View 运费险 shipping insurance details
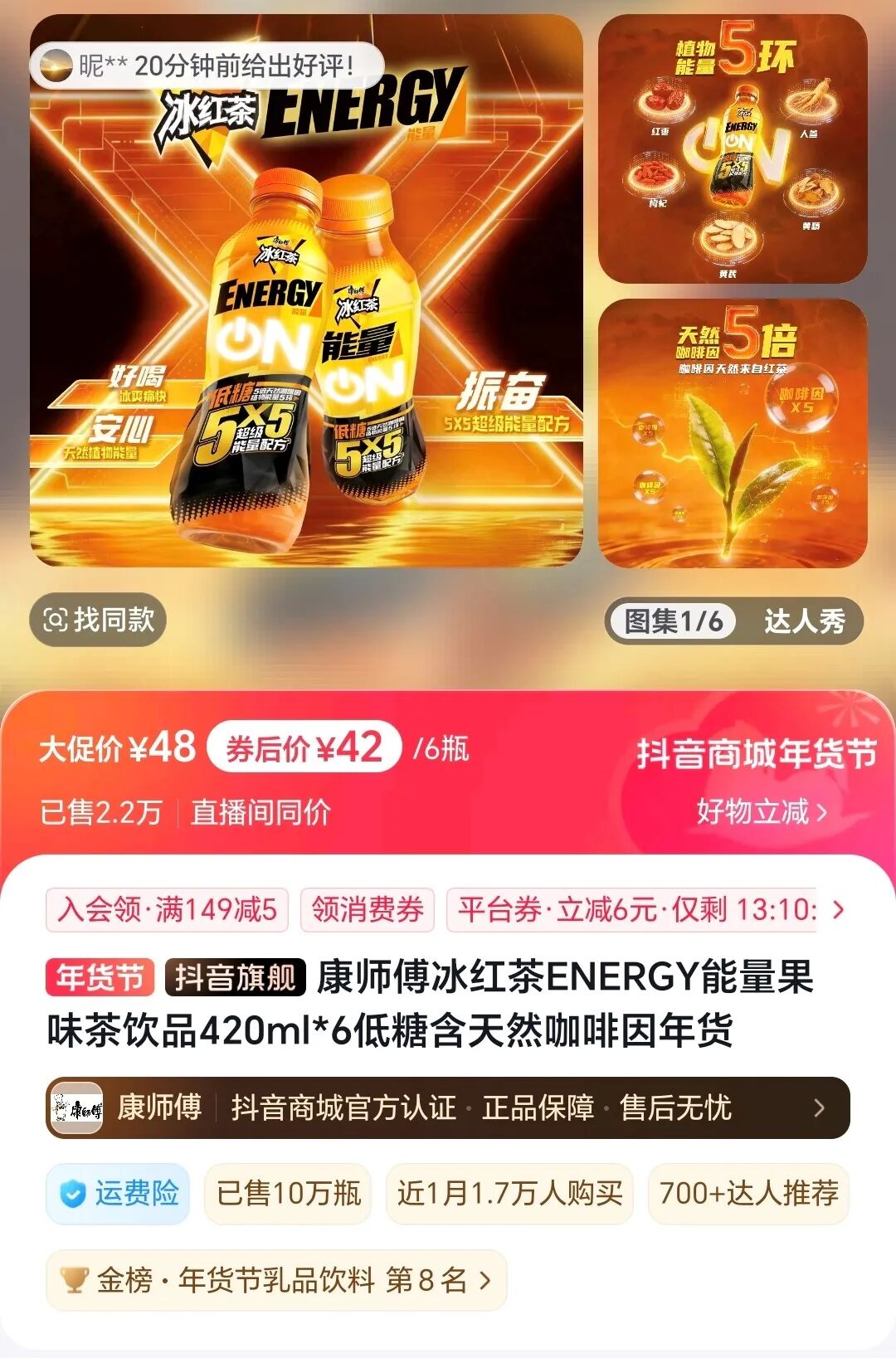The height and width of the screenshot is (1358, 896). [118, 1193]
